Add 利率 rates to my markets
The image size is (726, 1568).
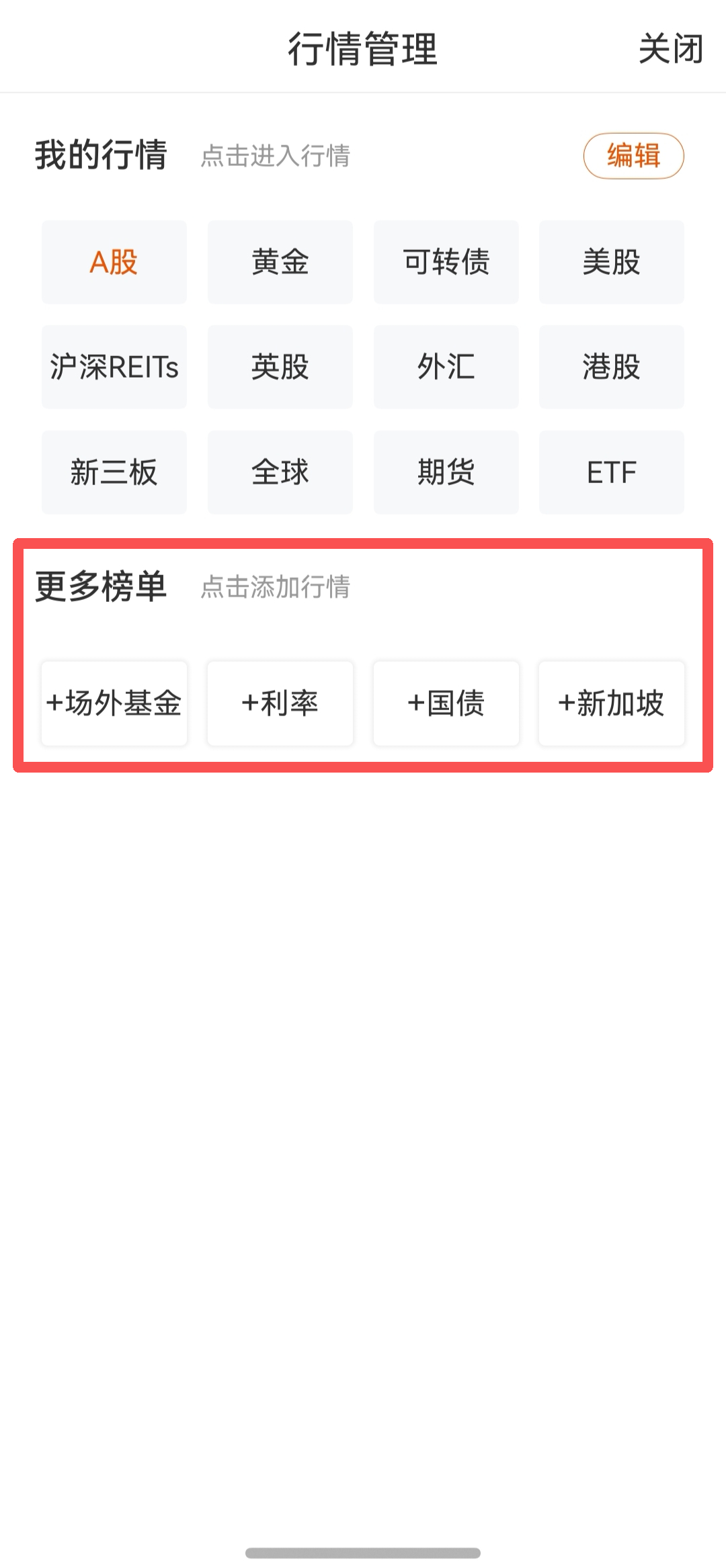coord(279,703)
